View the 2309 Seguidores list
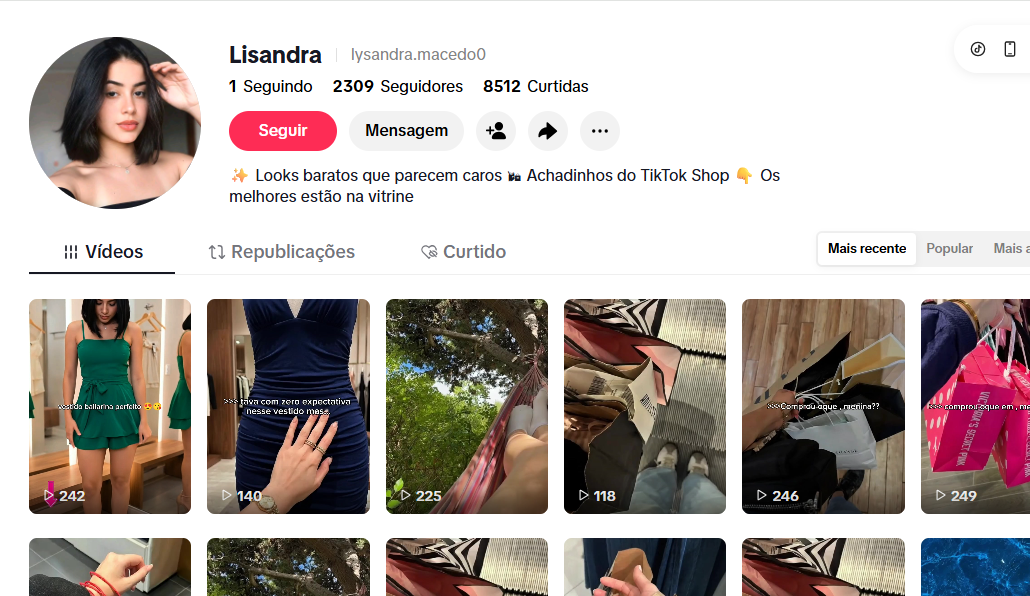 398,87
